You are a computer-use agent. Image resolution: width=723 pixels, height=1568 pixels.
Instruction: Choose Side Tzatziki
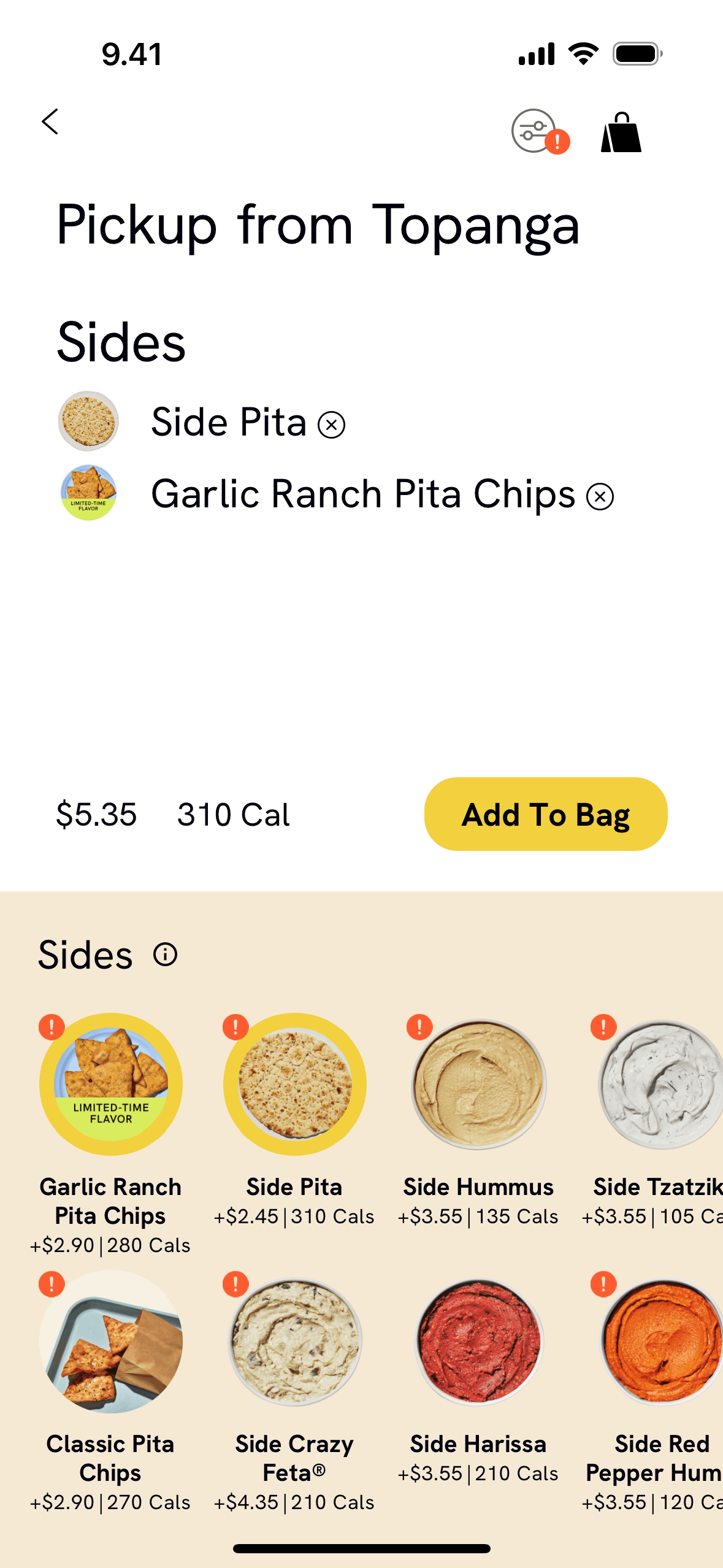(661, 1085)
